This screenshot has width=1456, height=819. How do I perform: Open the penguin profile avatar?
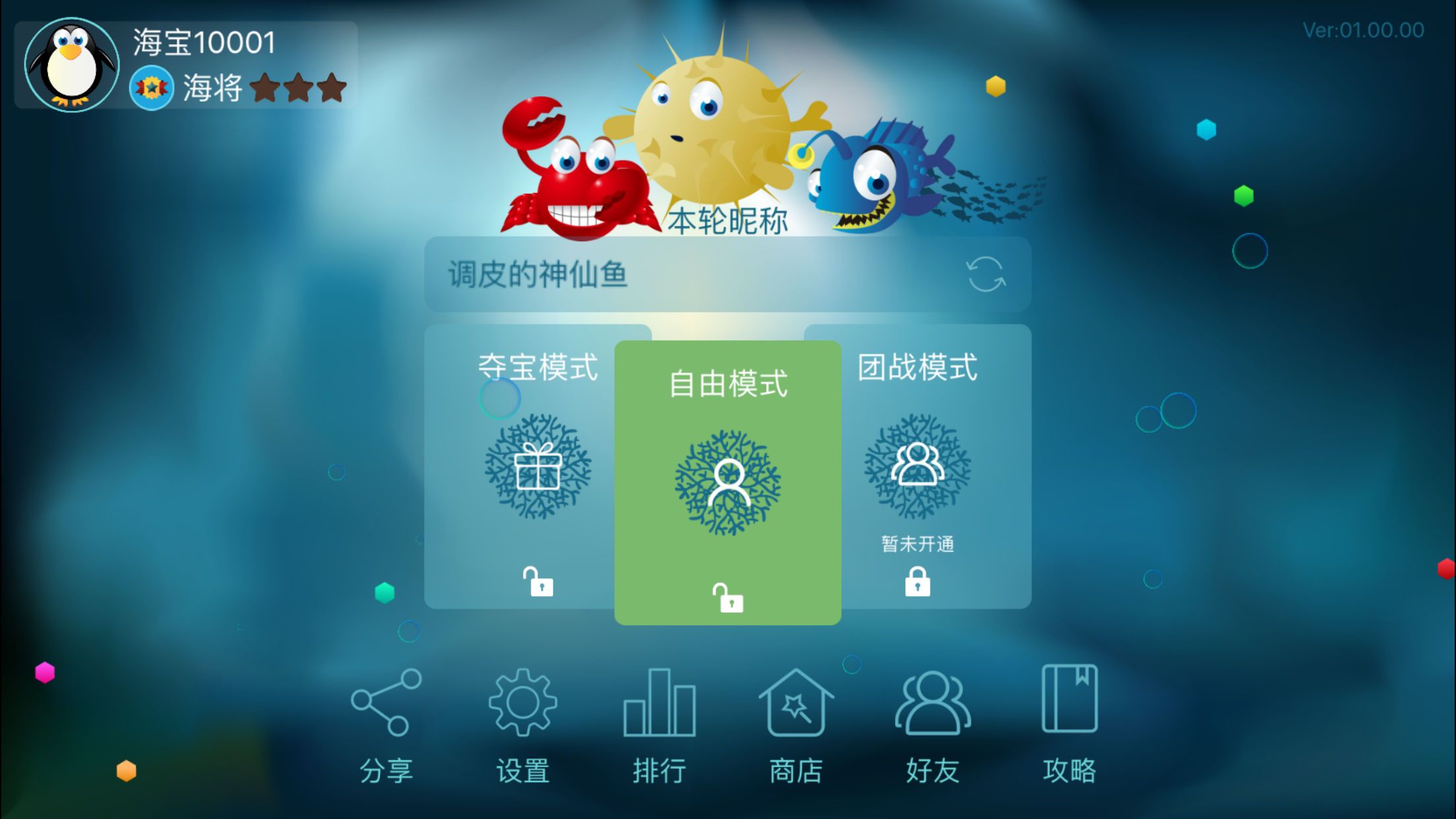pos(71,65)
